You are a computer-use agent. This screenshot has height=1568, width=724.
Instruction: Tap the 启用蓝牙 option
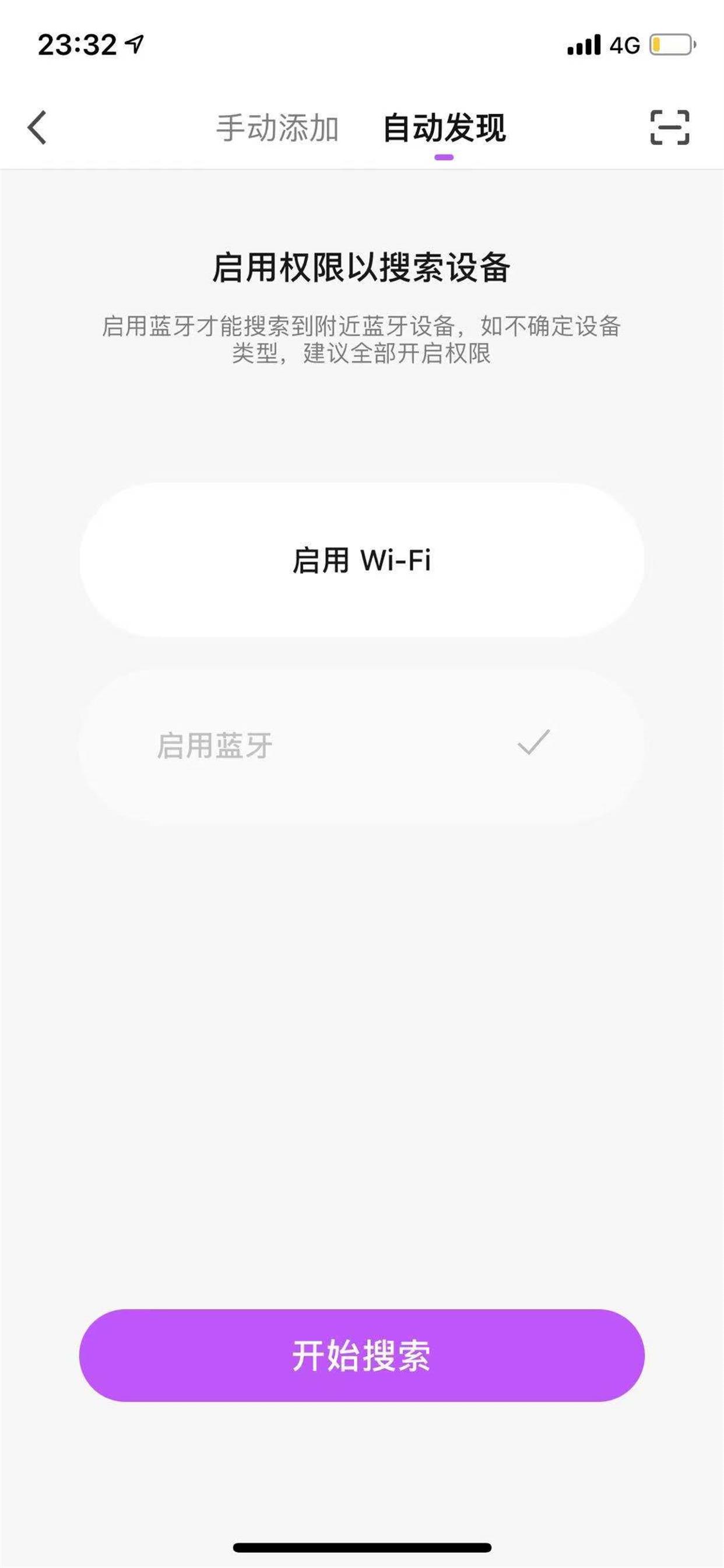361,745
